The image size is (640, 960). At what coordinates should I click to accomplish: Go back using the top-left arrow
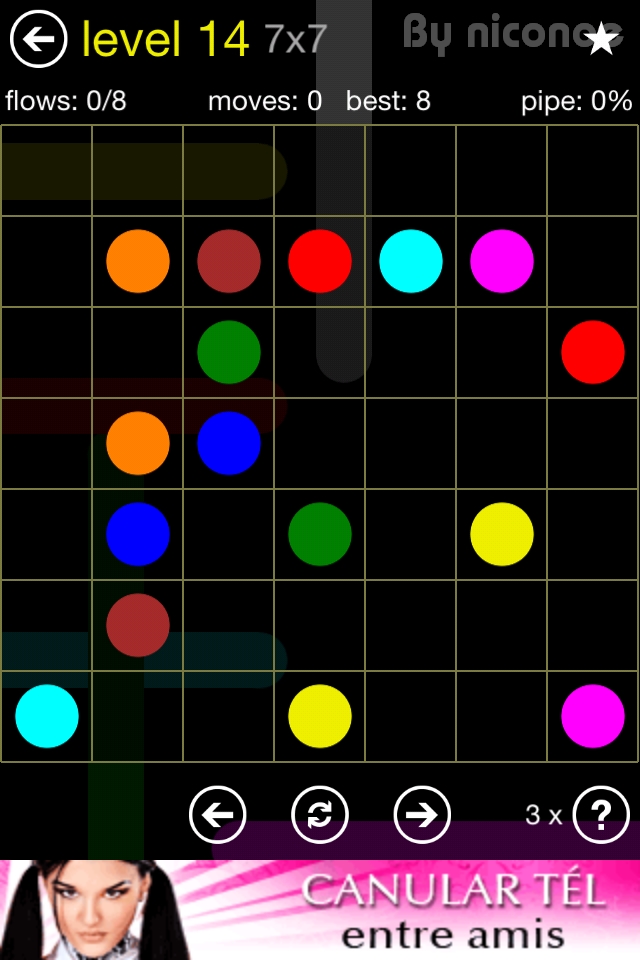[x=38, y=39]
